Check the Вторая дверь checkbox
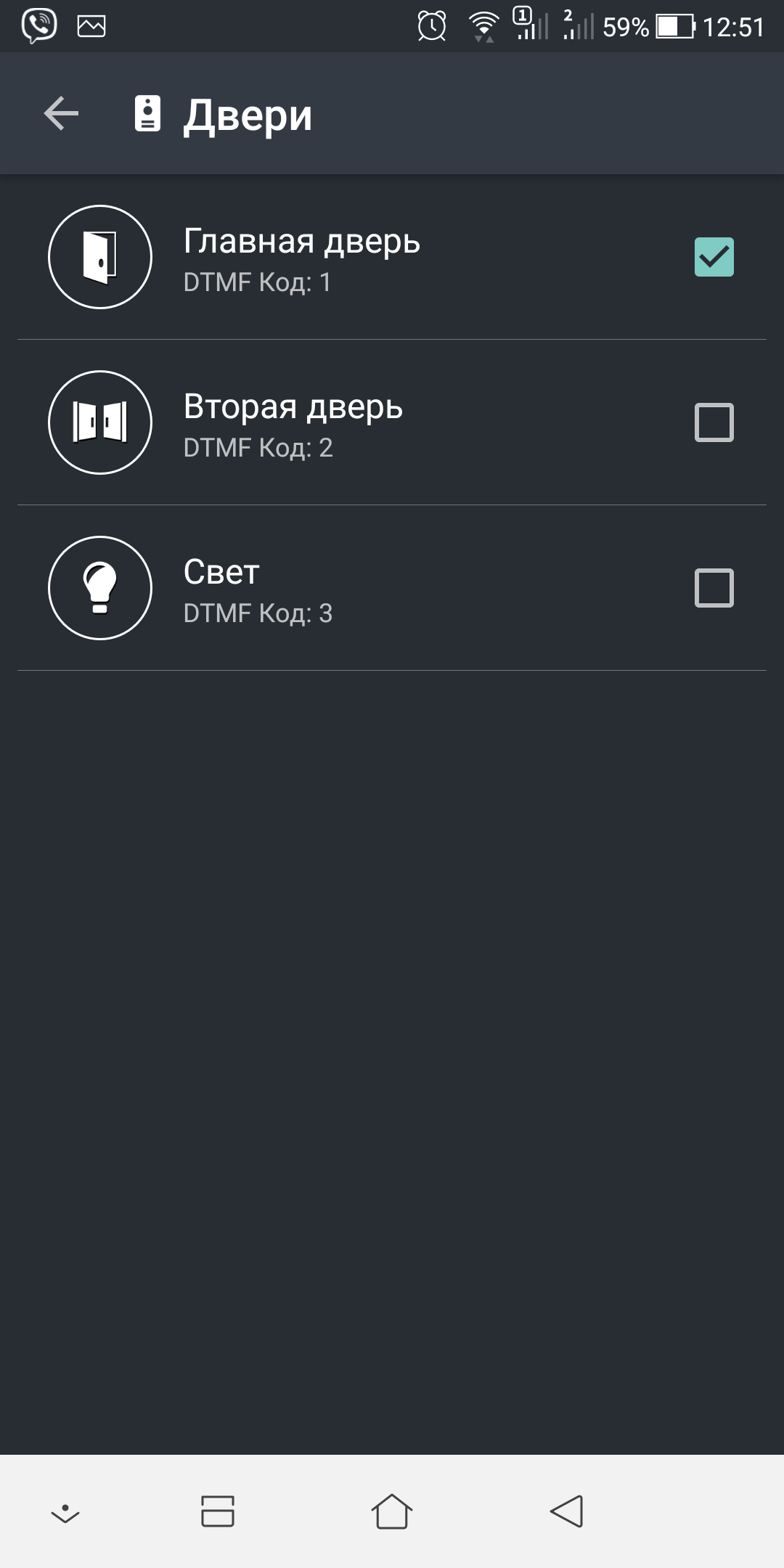Screen dimensions: 784x1568 [714, 422]
